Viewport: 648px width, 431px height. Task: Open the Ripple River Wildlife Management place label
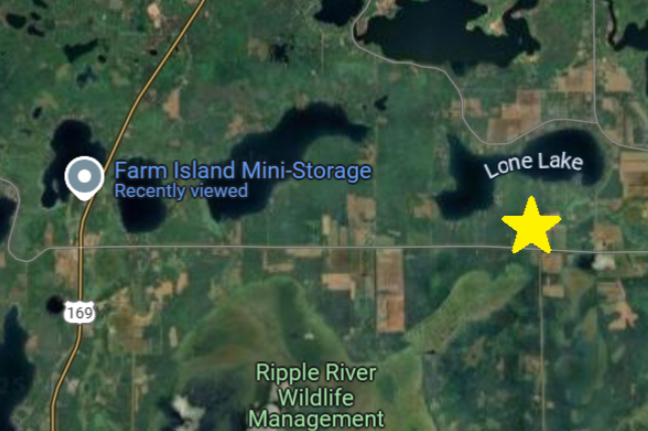(316, 395)
